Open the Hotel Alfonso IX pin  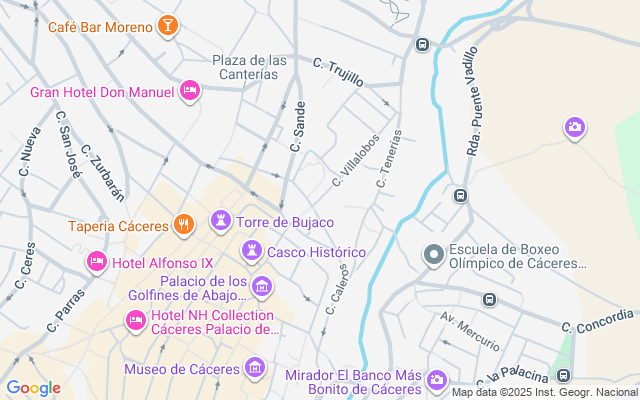coord(97,262)
